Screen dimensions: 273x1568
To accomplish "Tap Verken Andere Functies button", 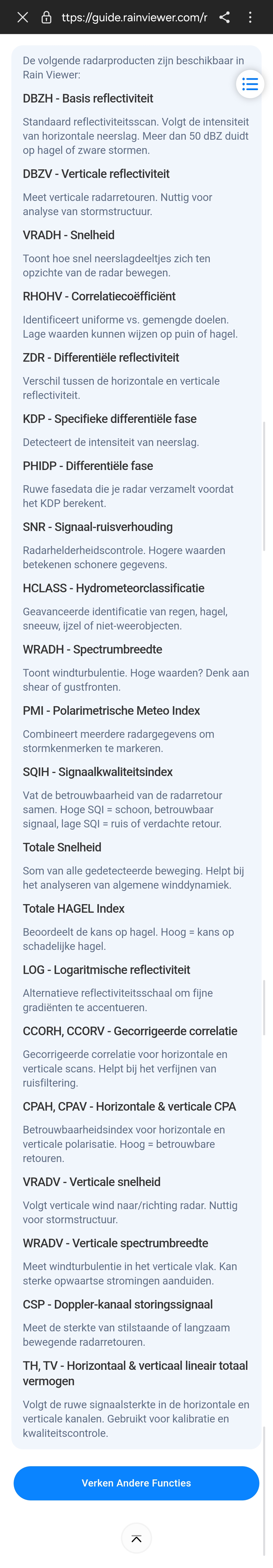I will click(x=136, y=1483).
